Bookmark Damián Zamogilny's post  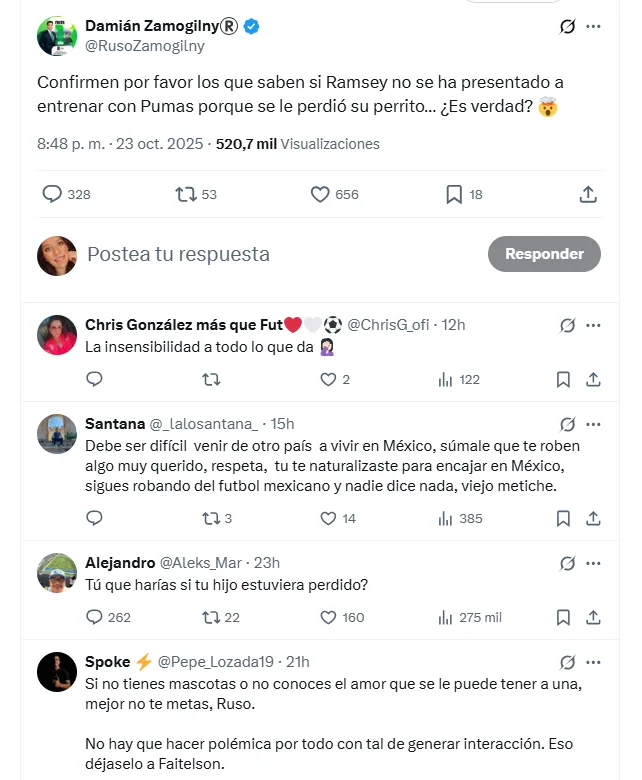tap(453, 194)
